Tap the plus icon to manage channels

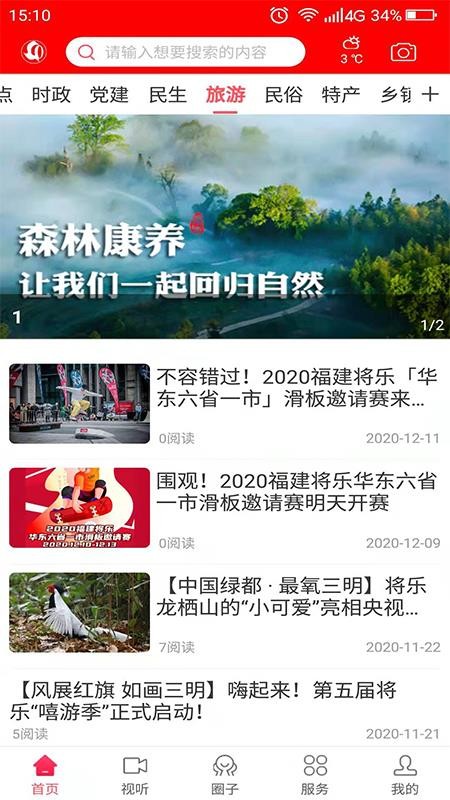pos(430,94)
